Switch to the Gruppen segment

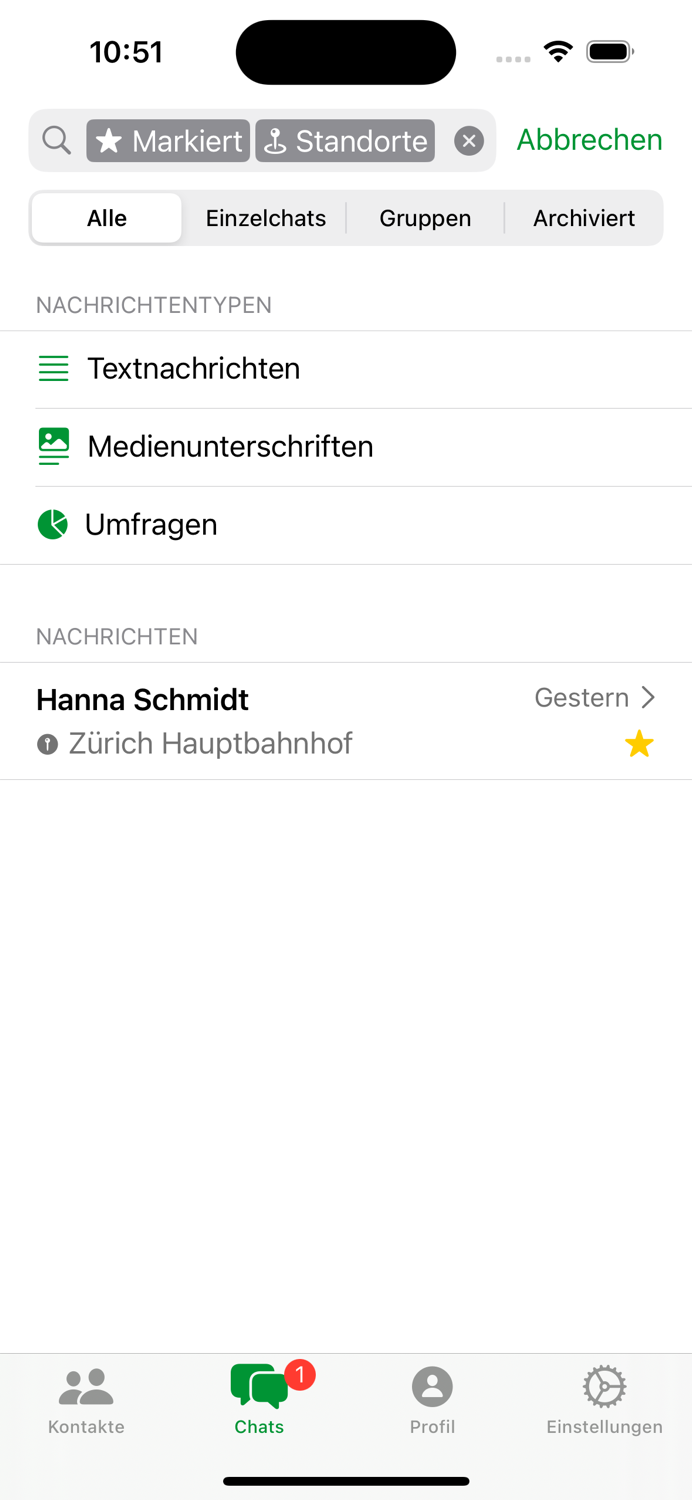425,218
